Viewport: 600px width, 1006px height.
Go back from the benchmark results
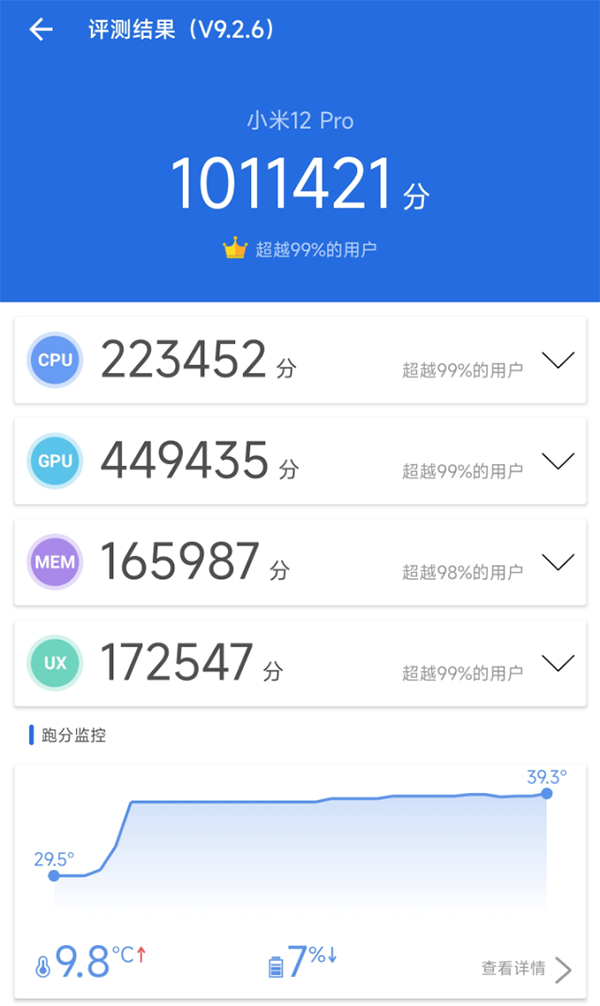(41, 30)
